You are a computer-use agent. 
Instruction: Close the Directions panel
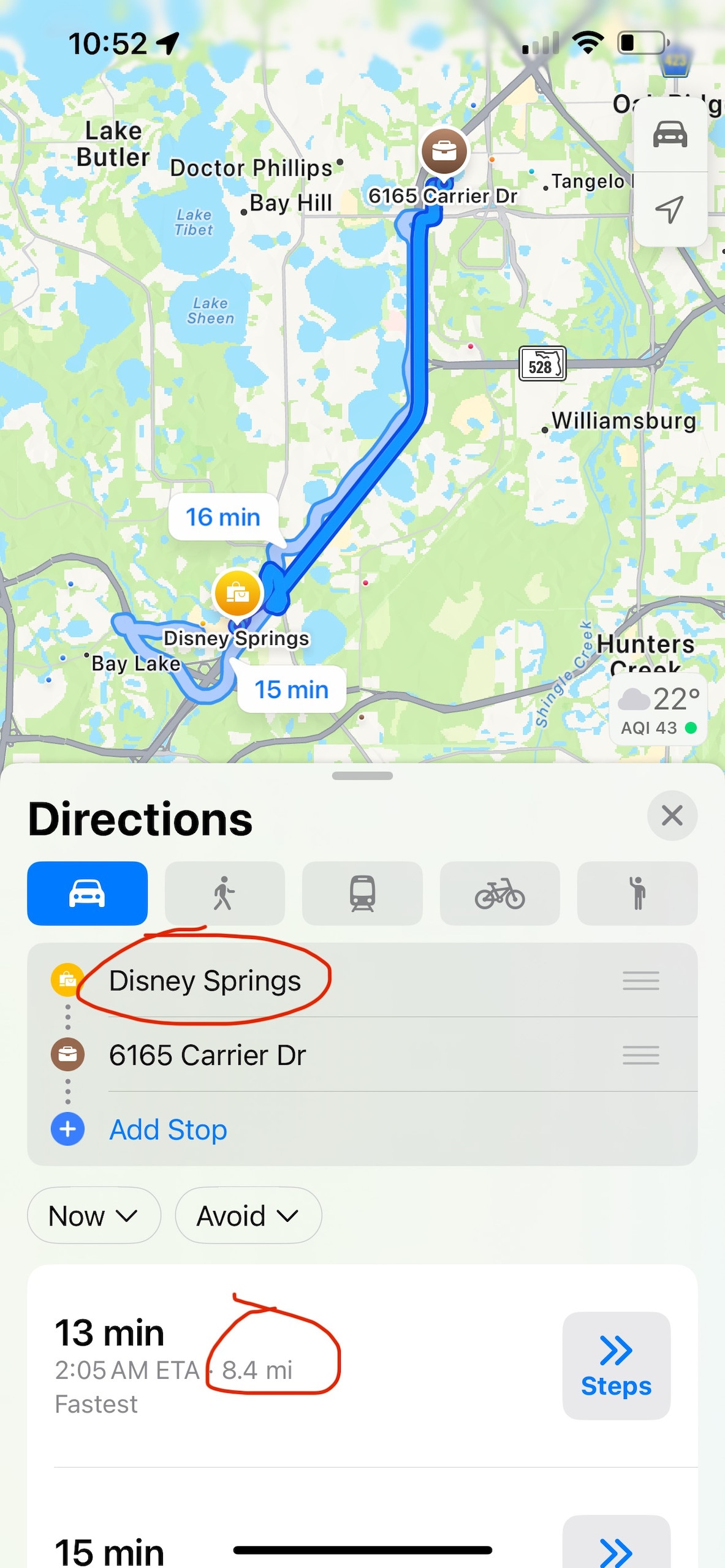click(672, 815)
